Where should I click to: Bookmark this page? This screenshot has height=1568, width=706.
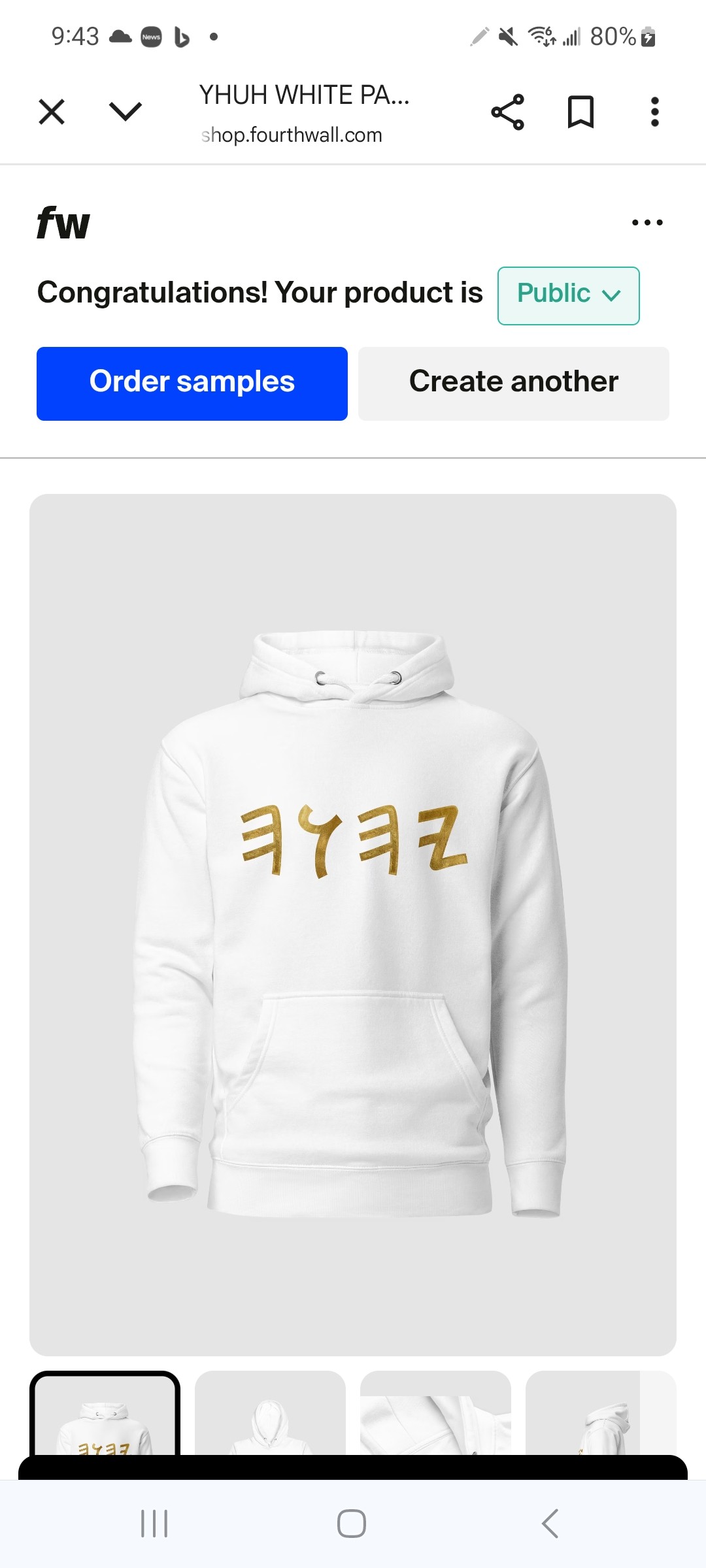point(580,112)
